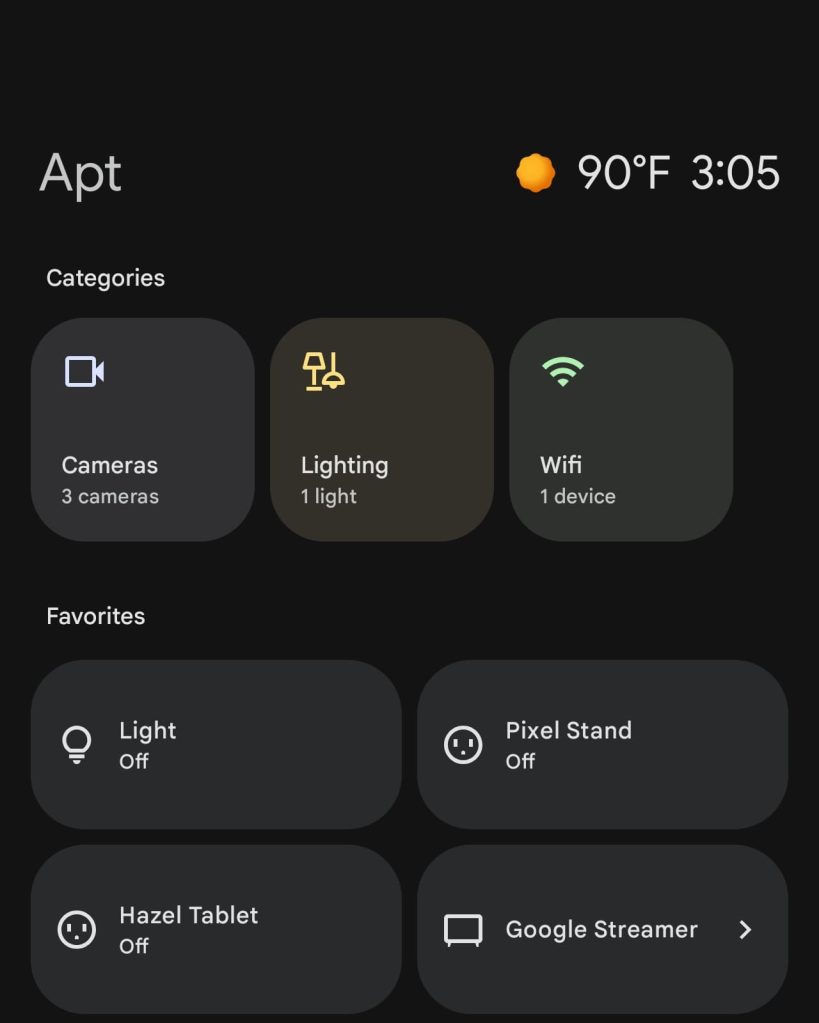This screenshot has height=1023, width=819.
Task: Open the Apt home selector
Action: click(x=80, y=173)
